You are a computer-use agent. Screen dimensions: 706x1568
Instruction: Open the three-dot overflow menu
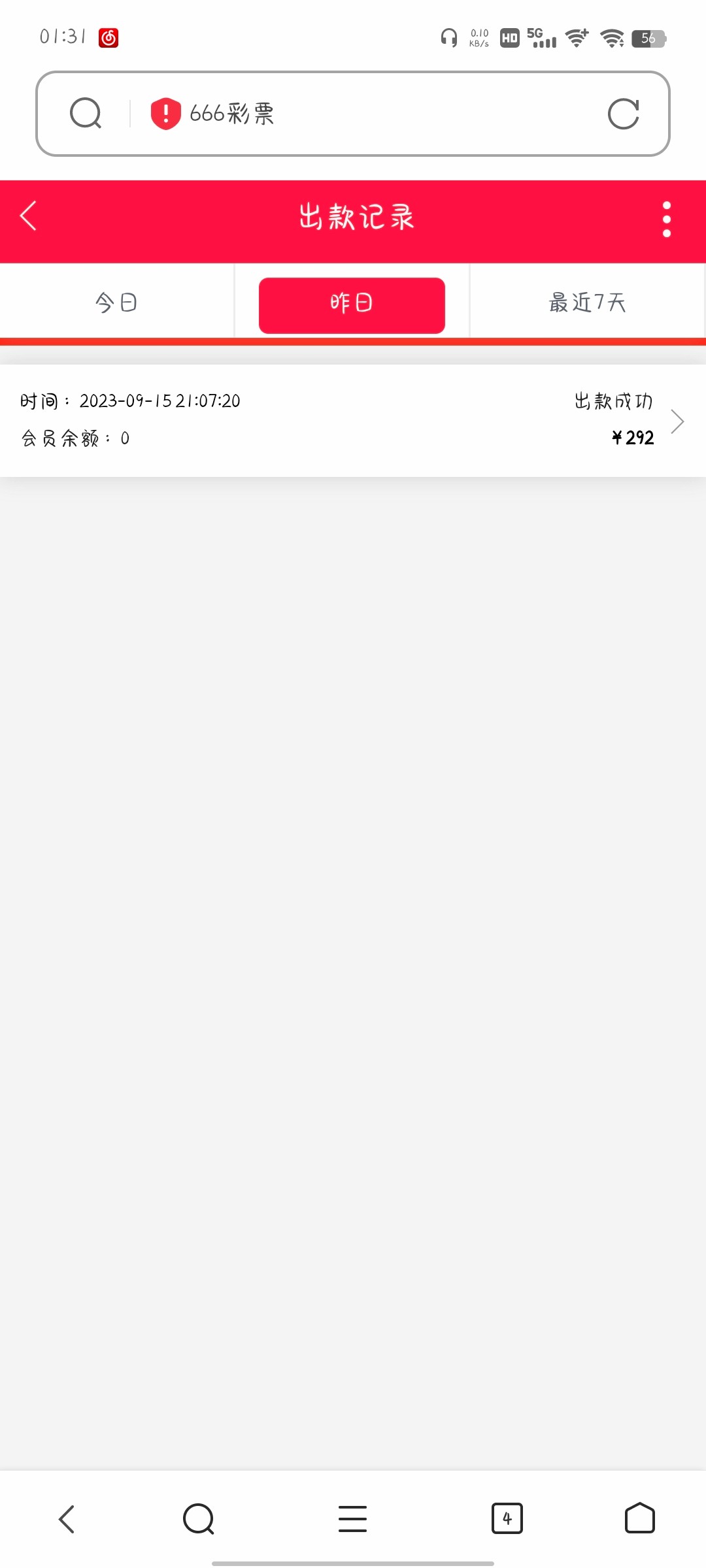point(666,219)
